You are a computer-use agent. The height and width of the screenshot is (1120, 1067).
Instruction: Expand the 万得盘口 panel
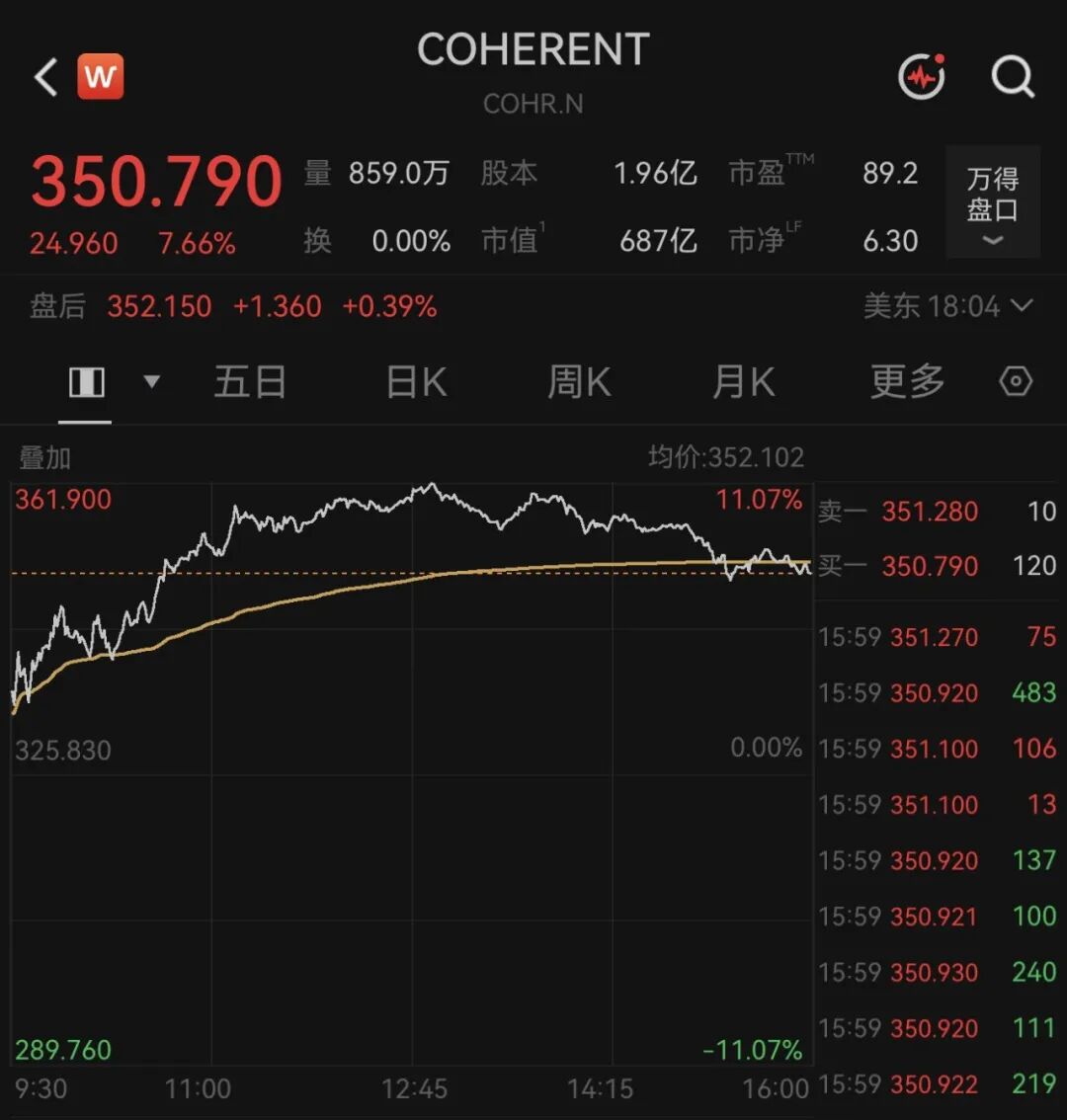(x=993, y=201)
